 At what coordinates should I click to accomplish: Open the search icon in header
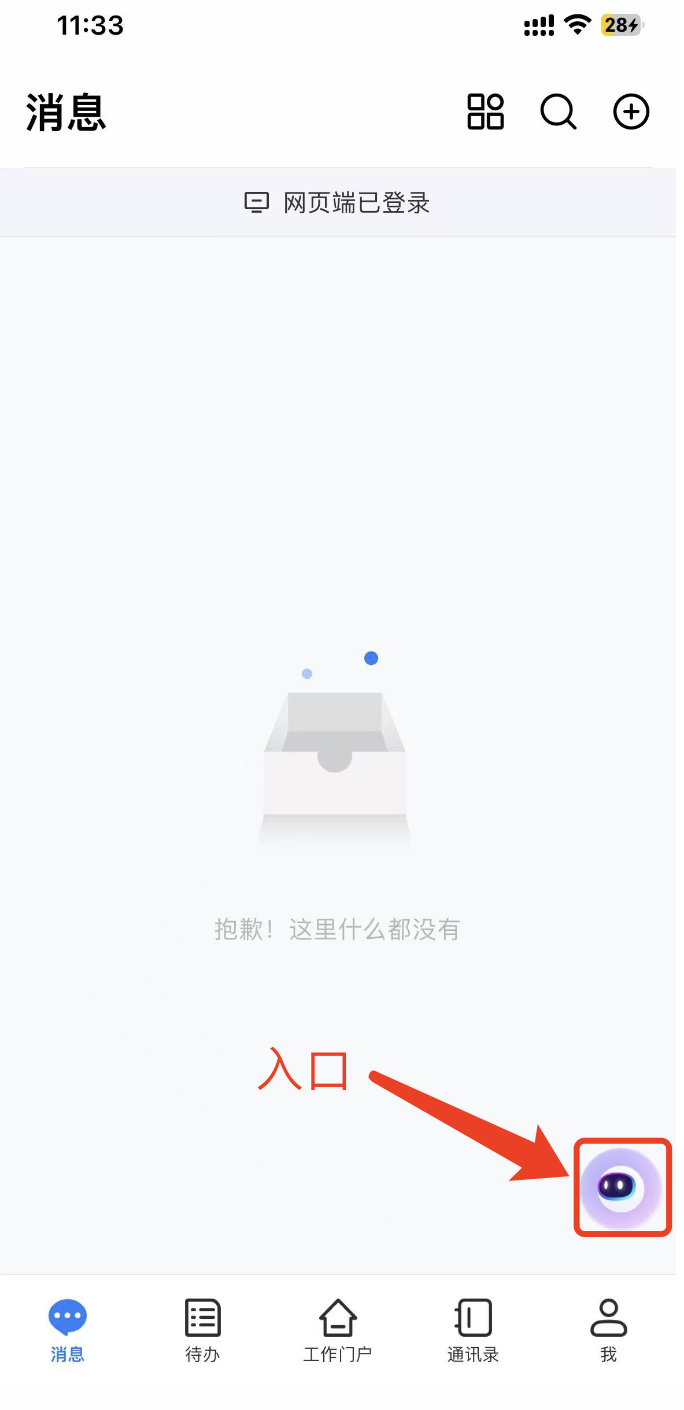point(559,112)
